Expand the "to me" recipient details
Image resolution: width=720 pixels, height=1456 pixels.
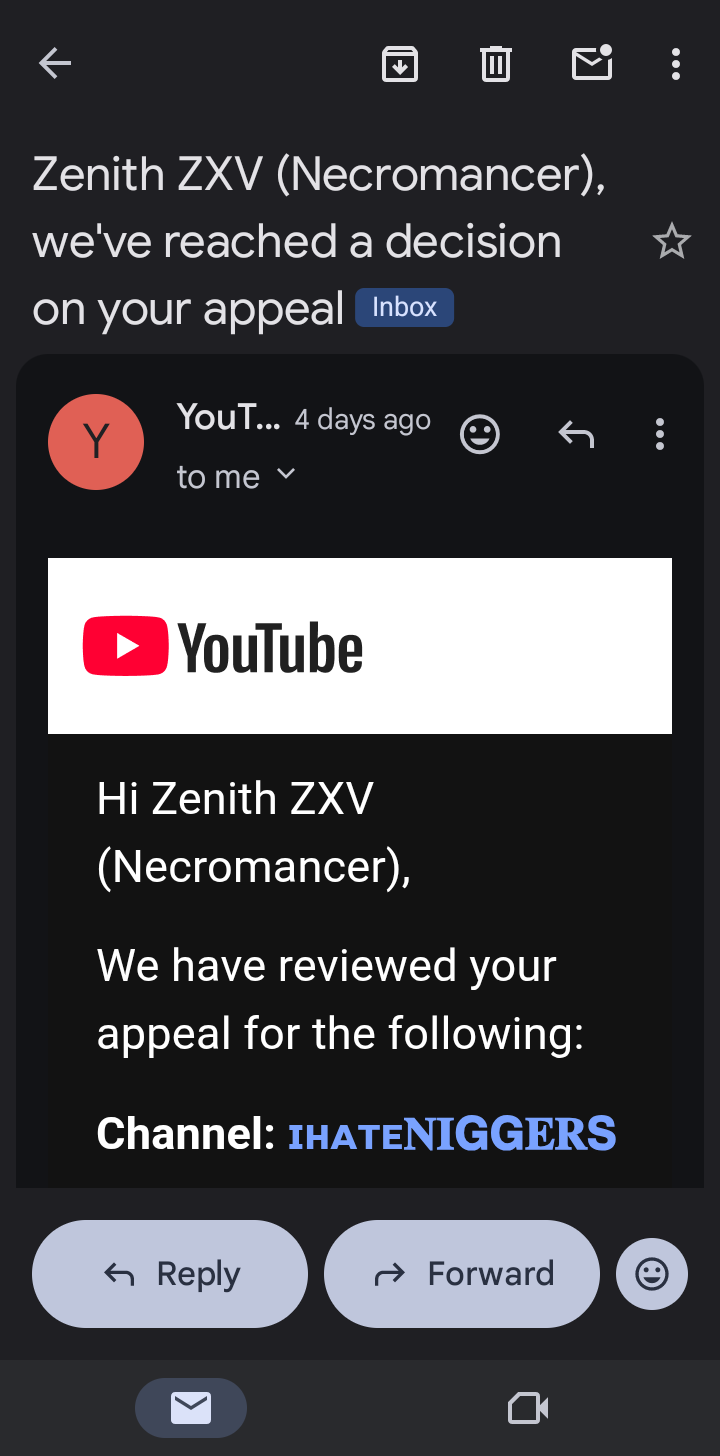click(x=236, y=477)
